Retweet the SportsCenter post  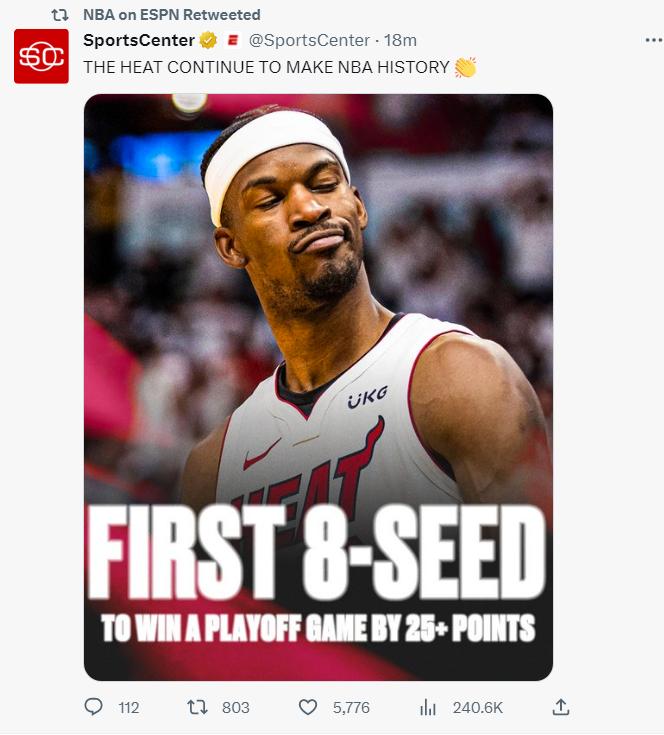tap(198, 707)
